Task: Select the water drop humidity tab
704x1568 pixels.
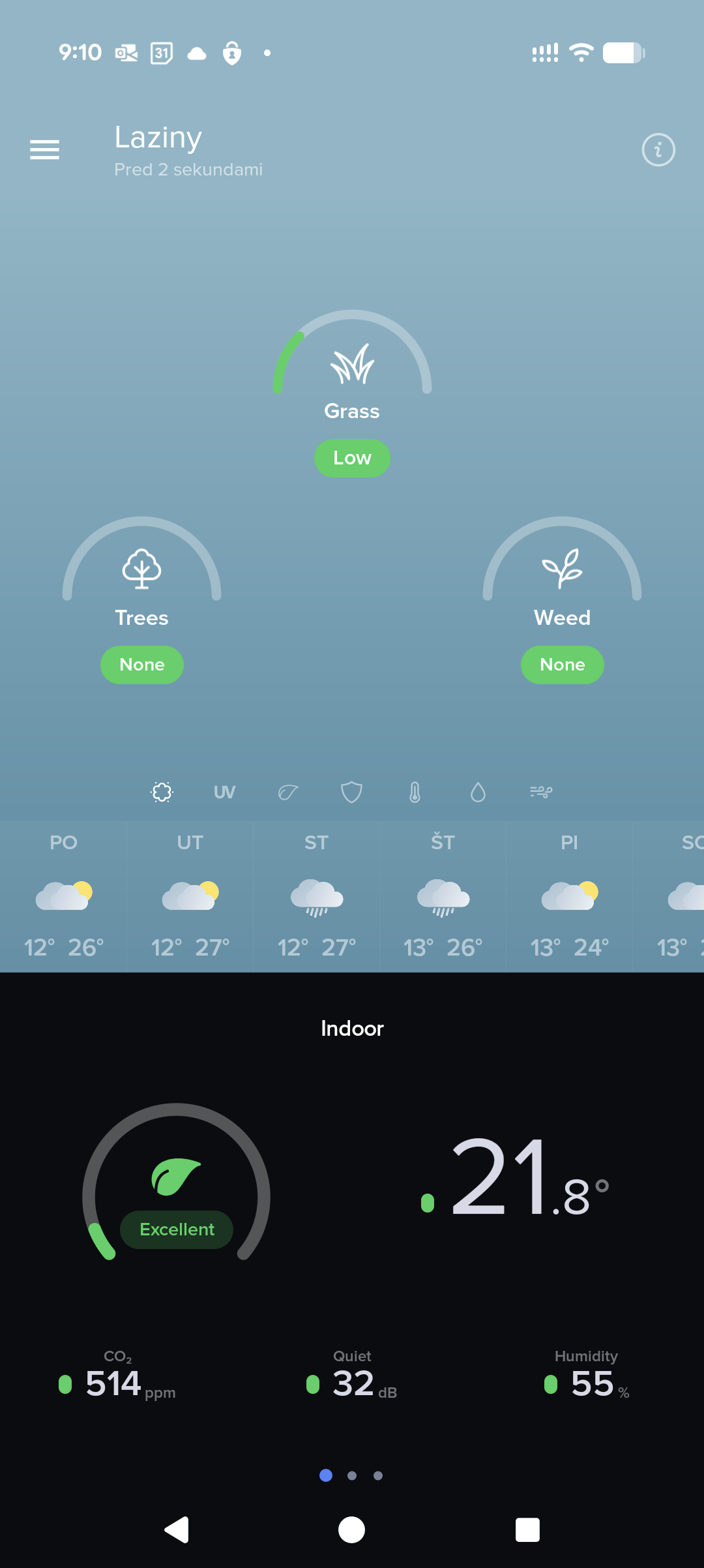Action: [x=478, y=792]
